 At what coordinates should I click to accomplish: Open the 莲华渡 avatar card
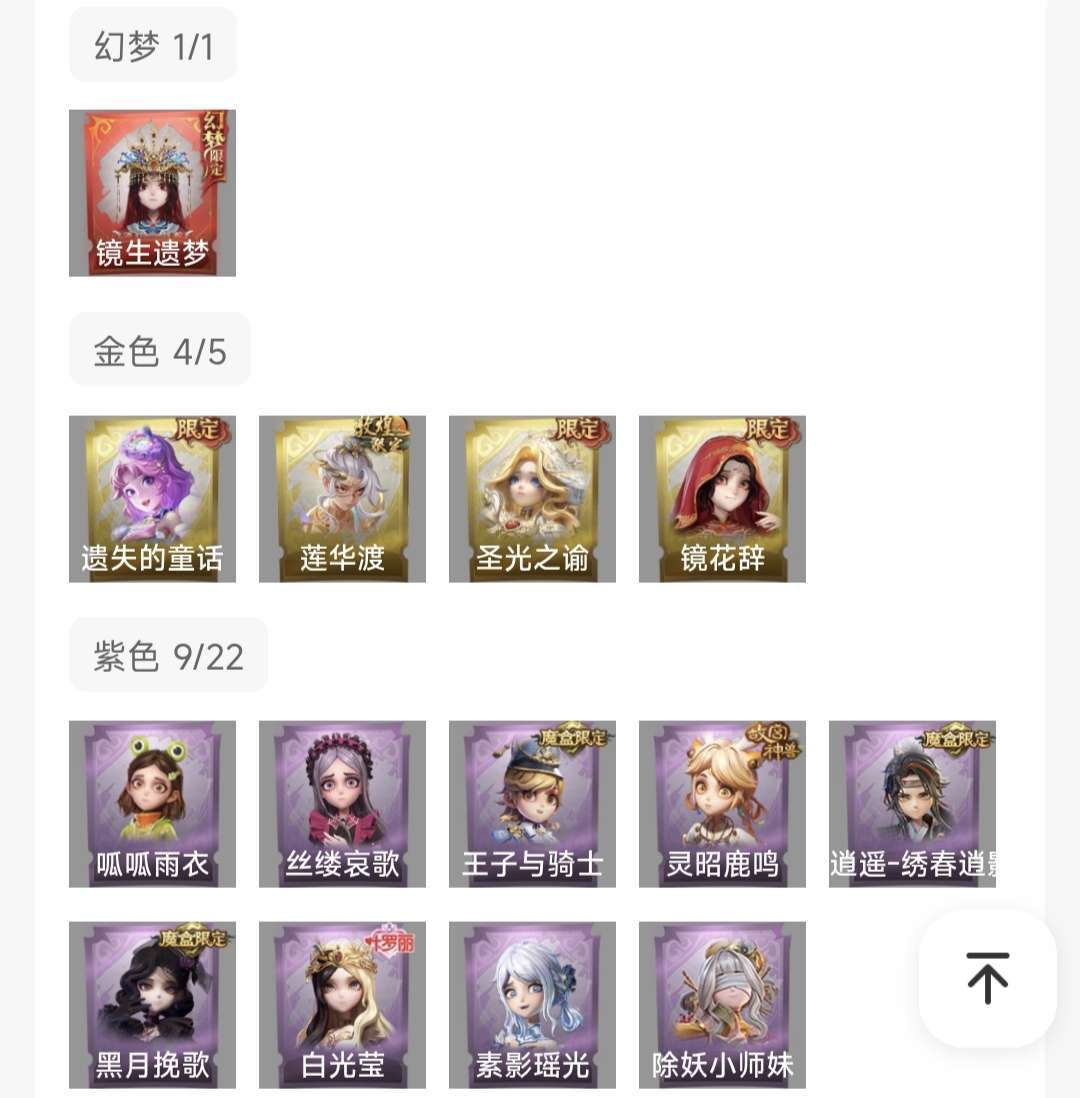click(x=342, y=498)
